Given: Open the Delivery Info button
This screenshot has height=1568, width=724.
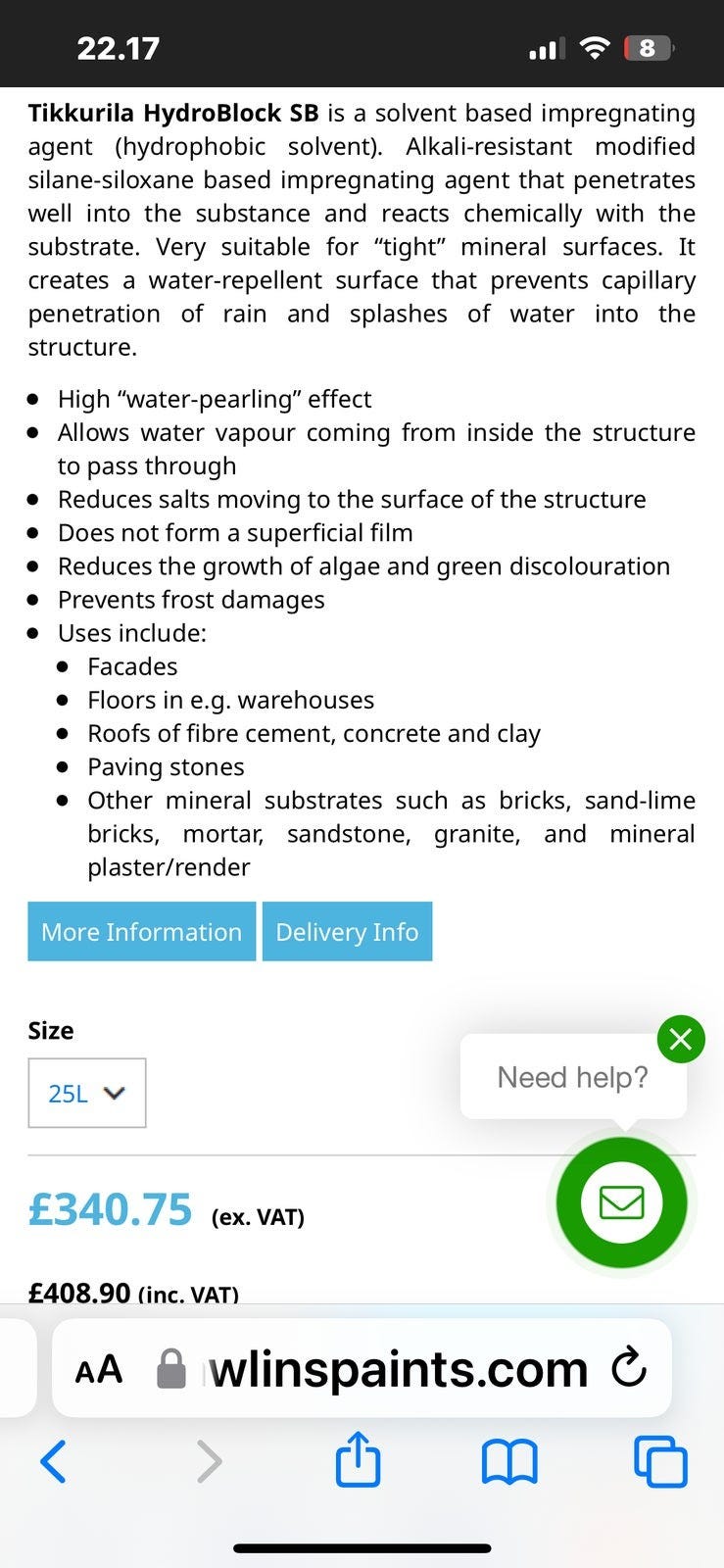Looking at the screenshot, I should tap(347, 931).
